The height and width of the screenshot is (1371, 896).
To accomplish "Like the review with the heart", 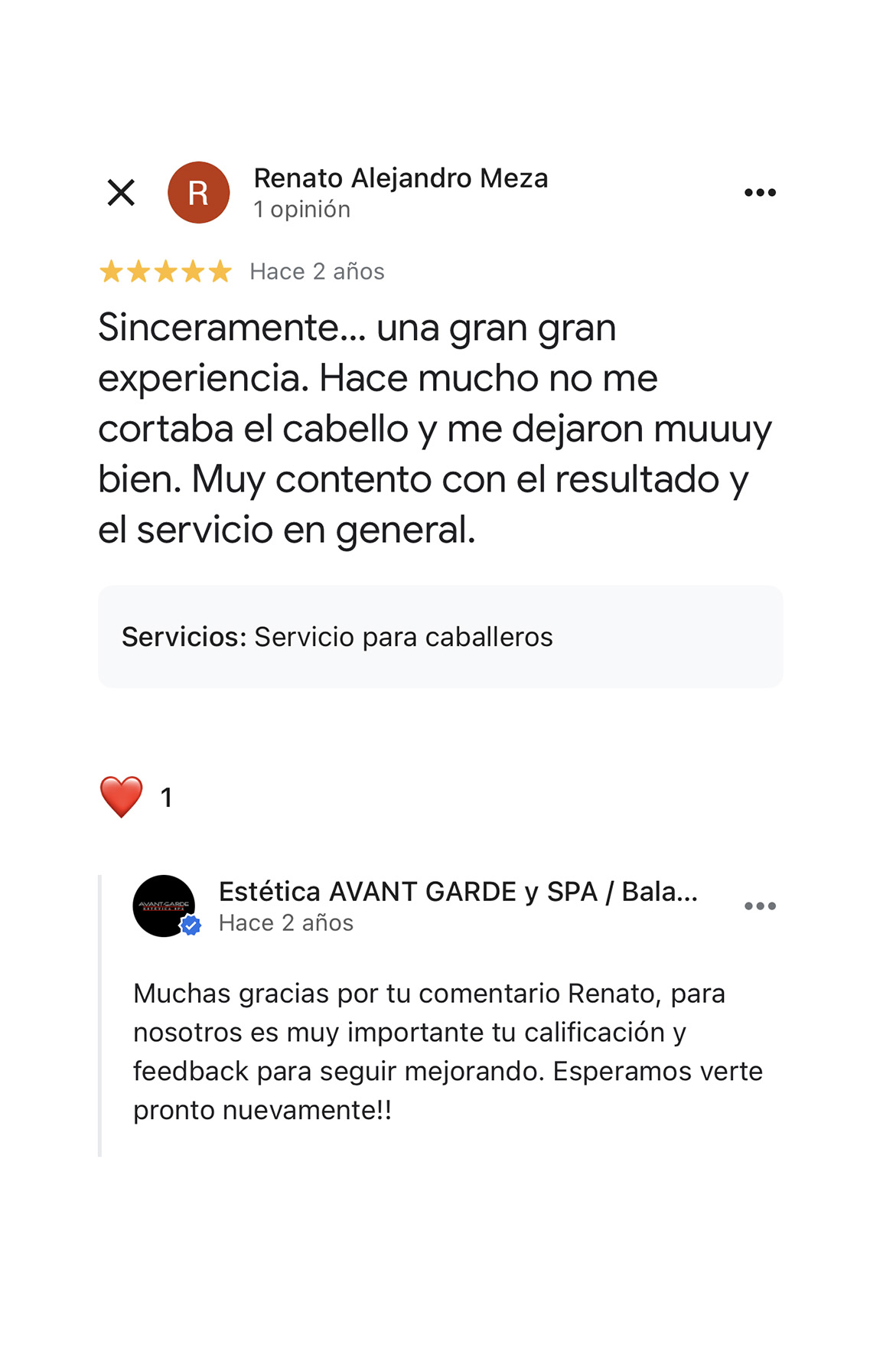I will point(121,797).
